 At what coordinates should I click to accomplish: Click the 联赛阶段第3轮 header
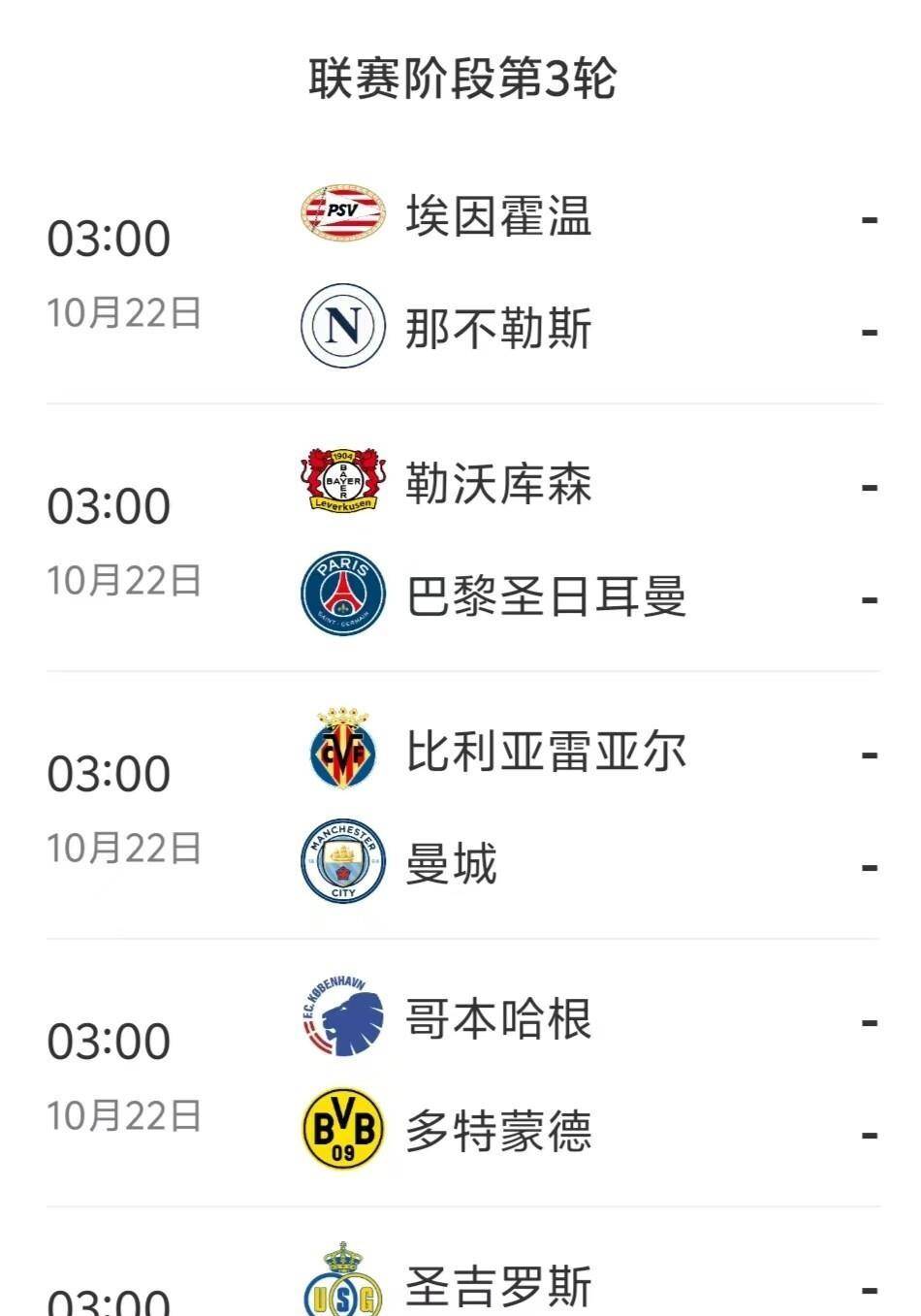(460, 76)
